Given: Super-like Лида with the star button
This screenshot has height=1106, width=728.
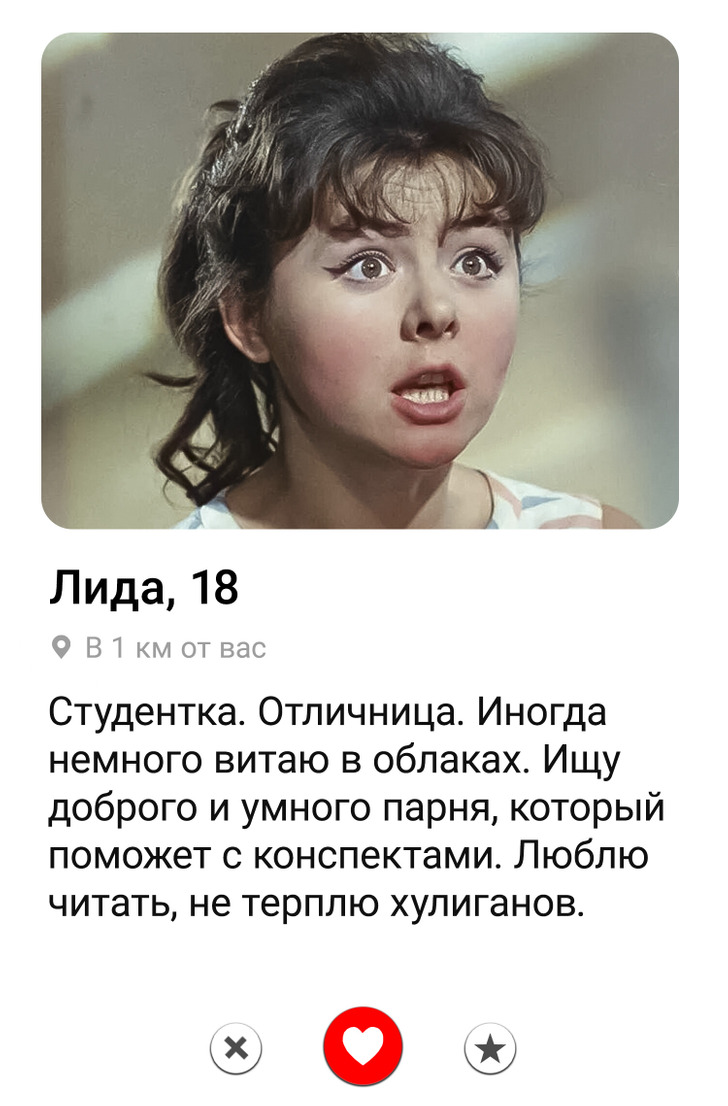Looking at the screenshot, I should [x=490, y=1048].
